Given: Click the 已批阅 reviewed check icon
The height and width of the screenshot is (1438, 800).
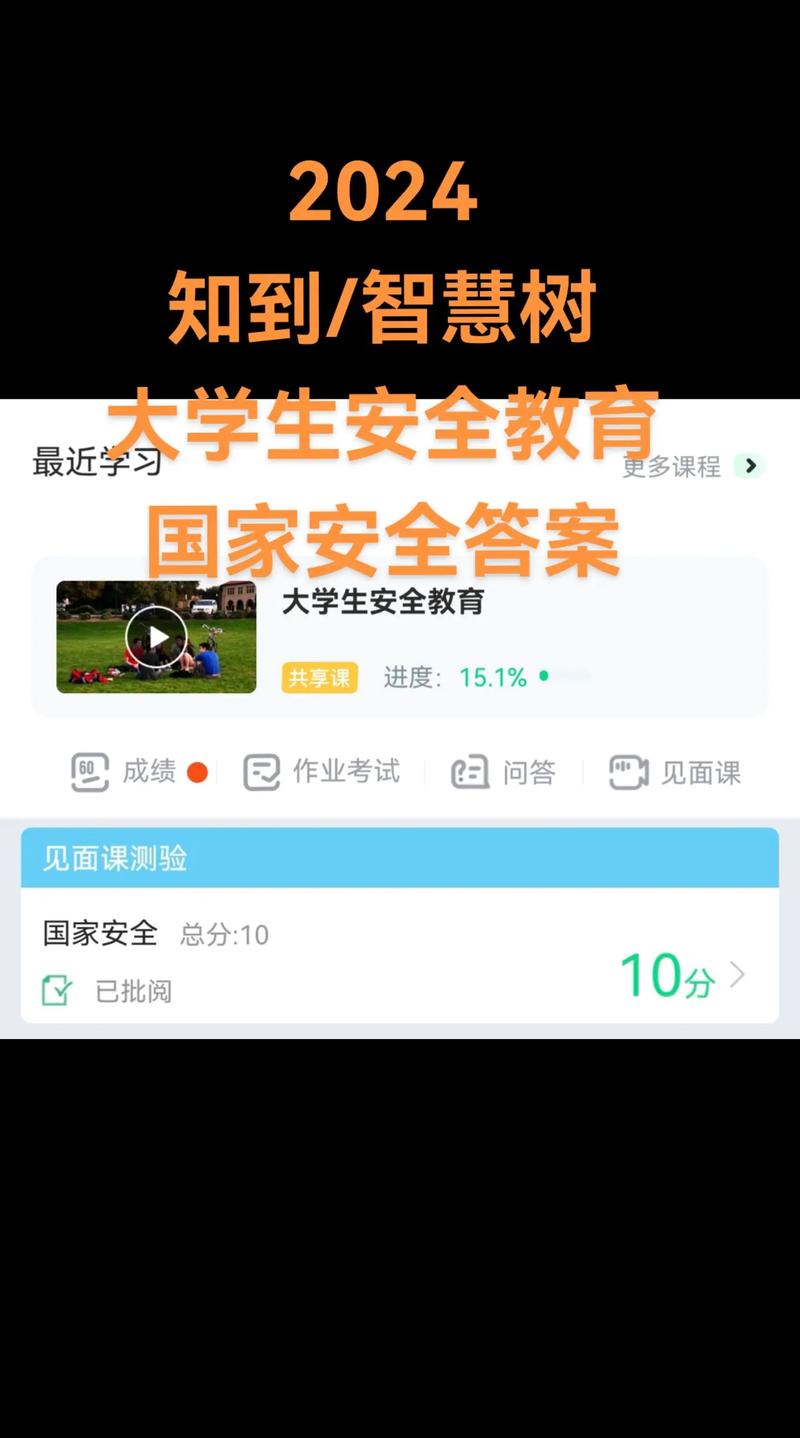Looking at the screenshot, I should click(x=58, y=988).
